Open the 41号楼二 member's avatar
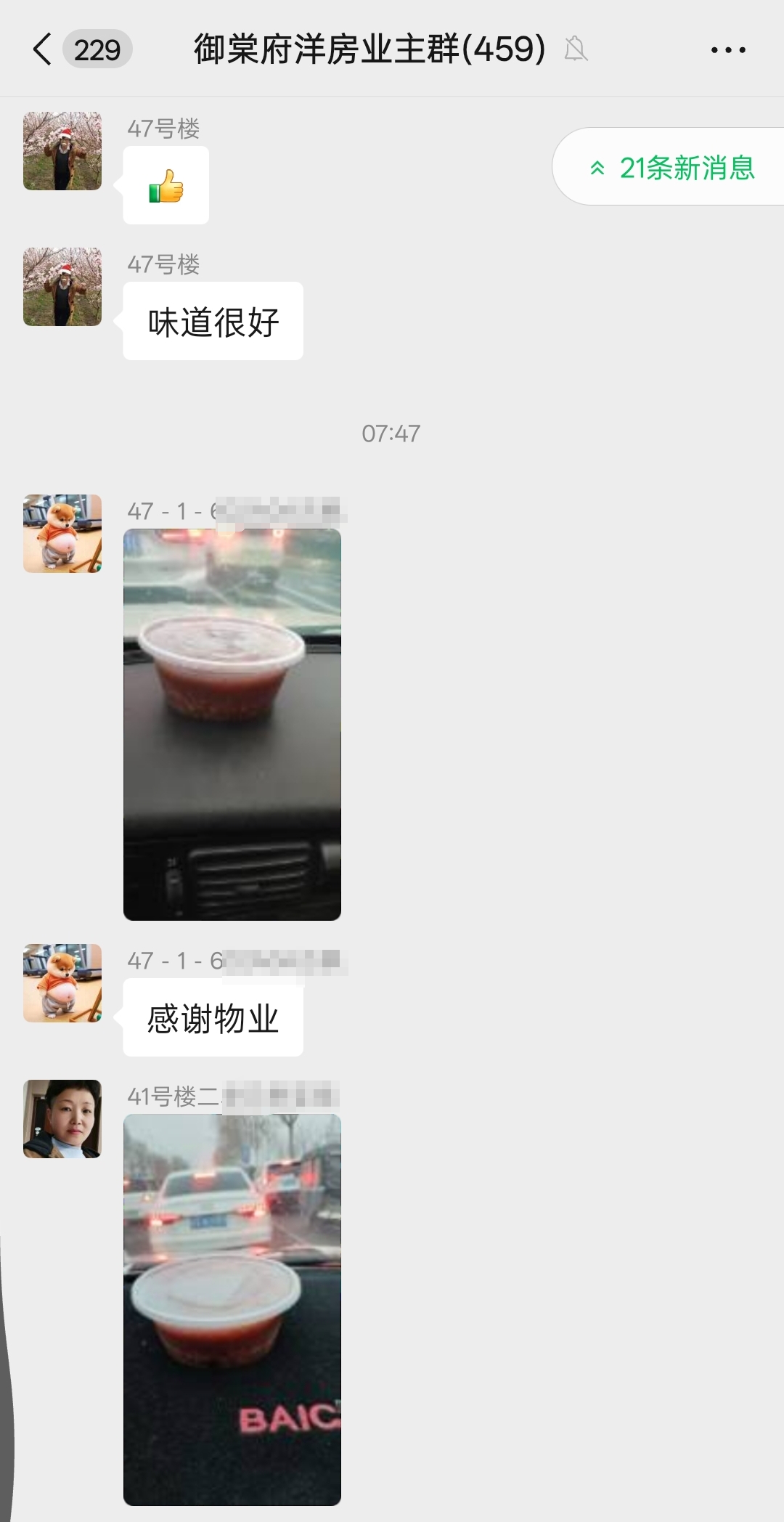This screenshot has height=1522, width=784. point(62,1118)
